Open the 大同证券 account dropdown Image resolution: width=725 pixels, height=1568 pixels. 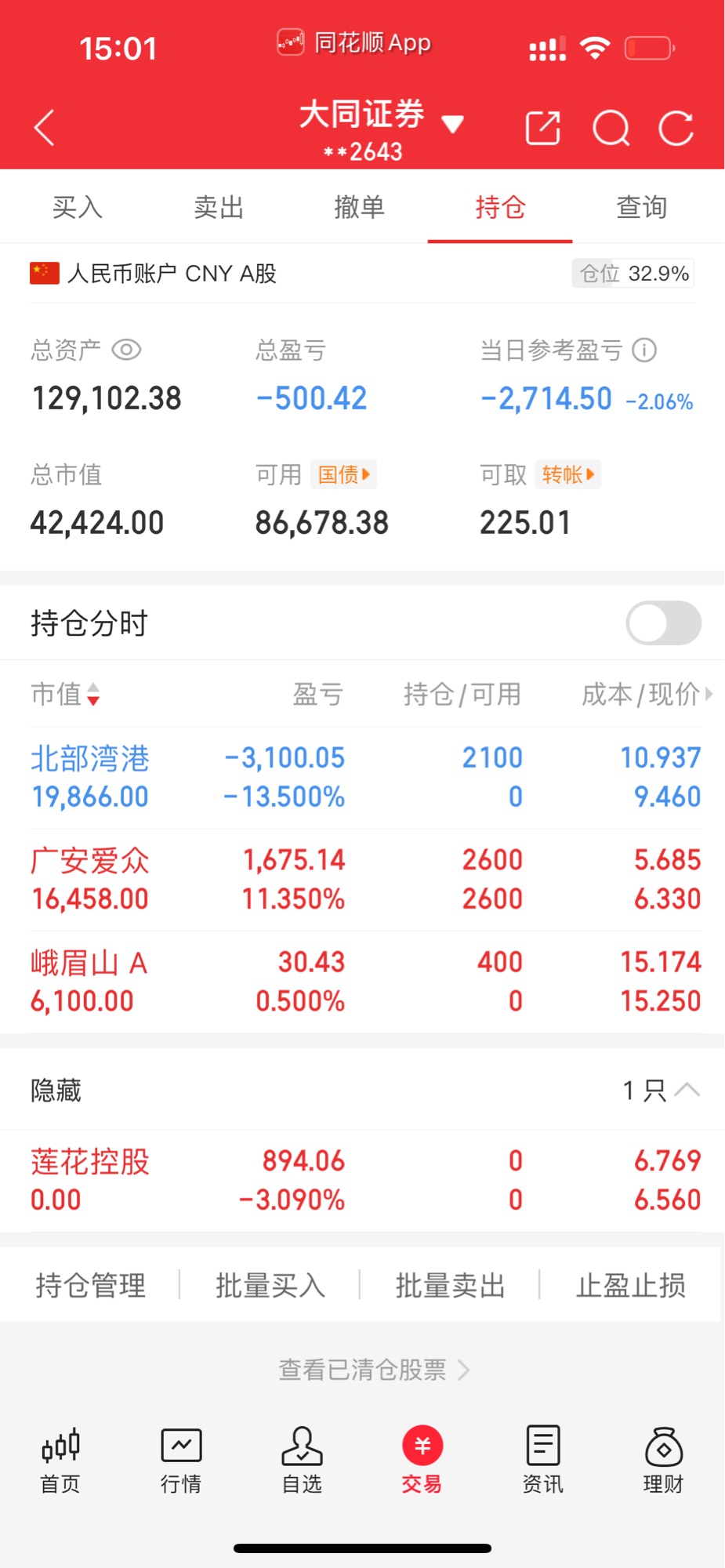(x=381, y=129)
